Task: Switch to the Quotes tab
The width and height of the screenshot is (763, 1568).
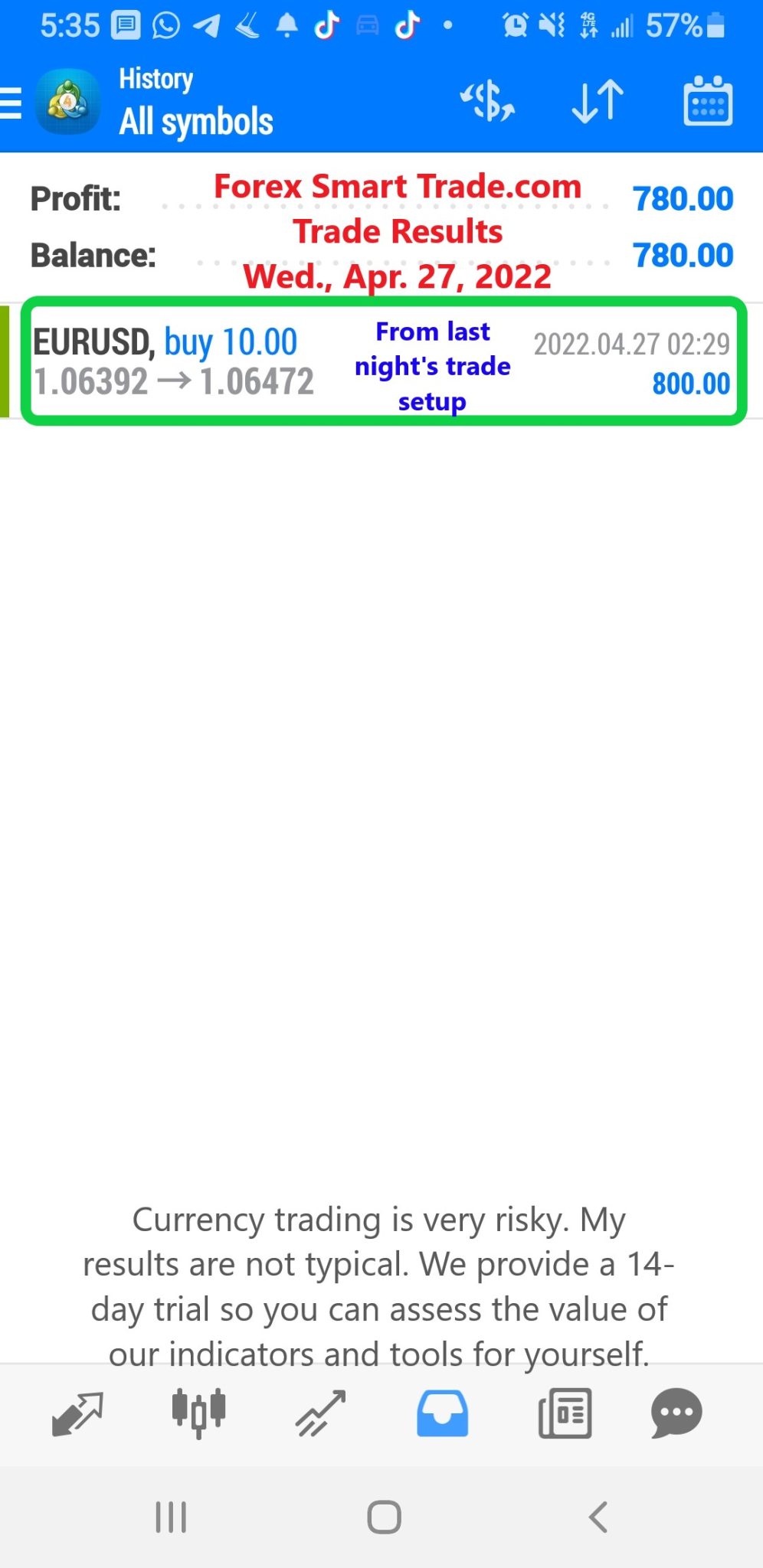Action: click(x=77, y=1413)
